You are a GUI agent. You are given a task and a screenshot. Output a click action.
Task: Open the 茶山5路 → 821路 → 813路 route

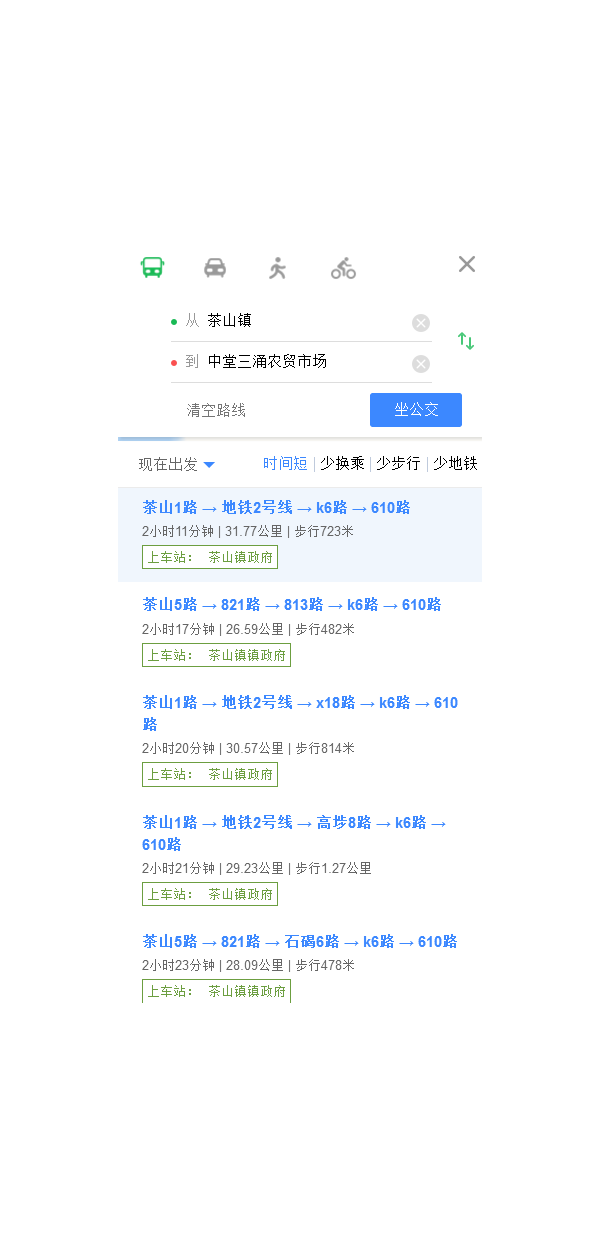pyautogui.click(x=292, y=605)
